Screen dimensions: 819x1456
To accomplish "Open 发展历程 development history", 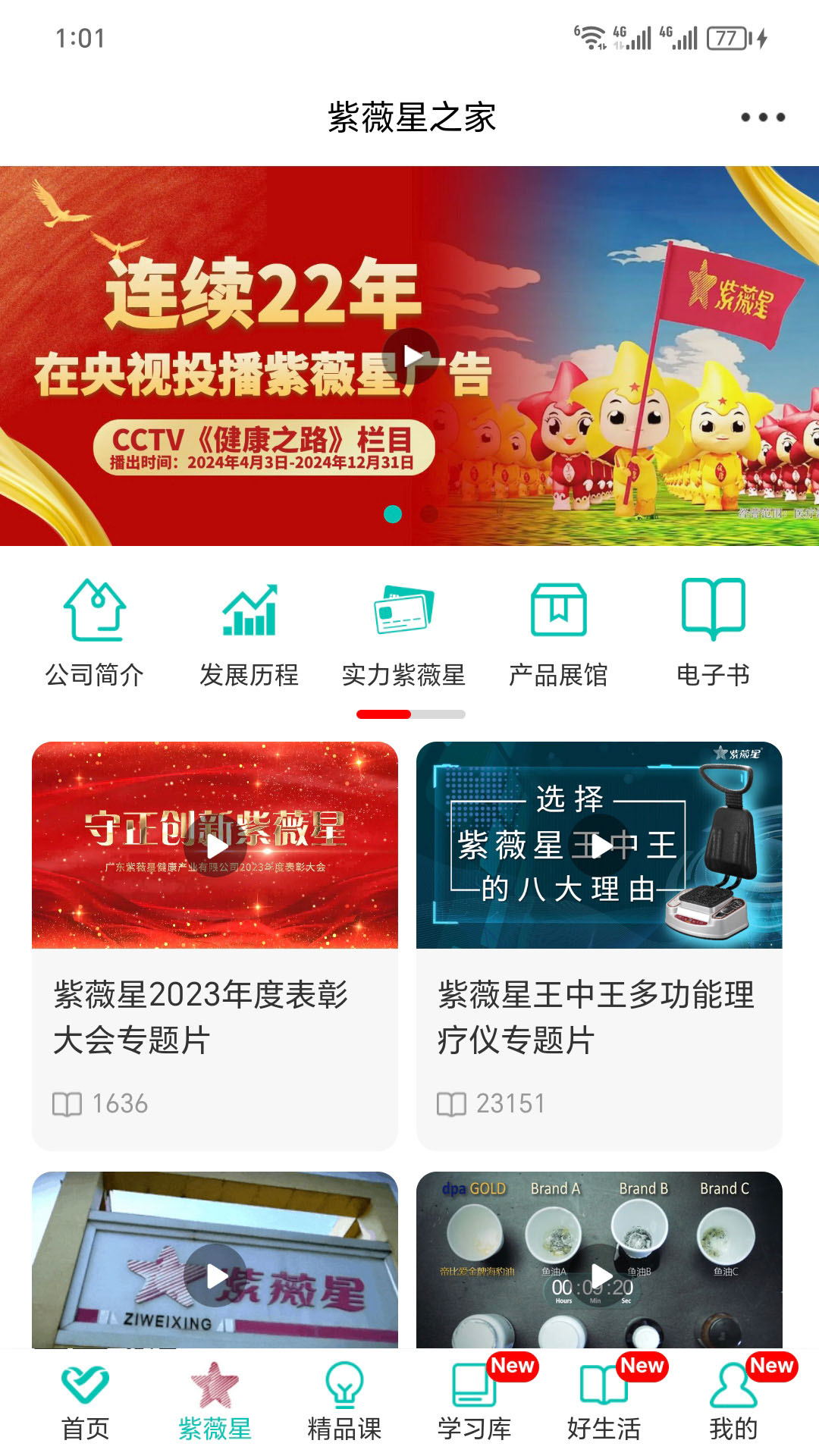I will (x=249, y=632).
